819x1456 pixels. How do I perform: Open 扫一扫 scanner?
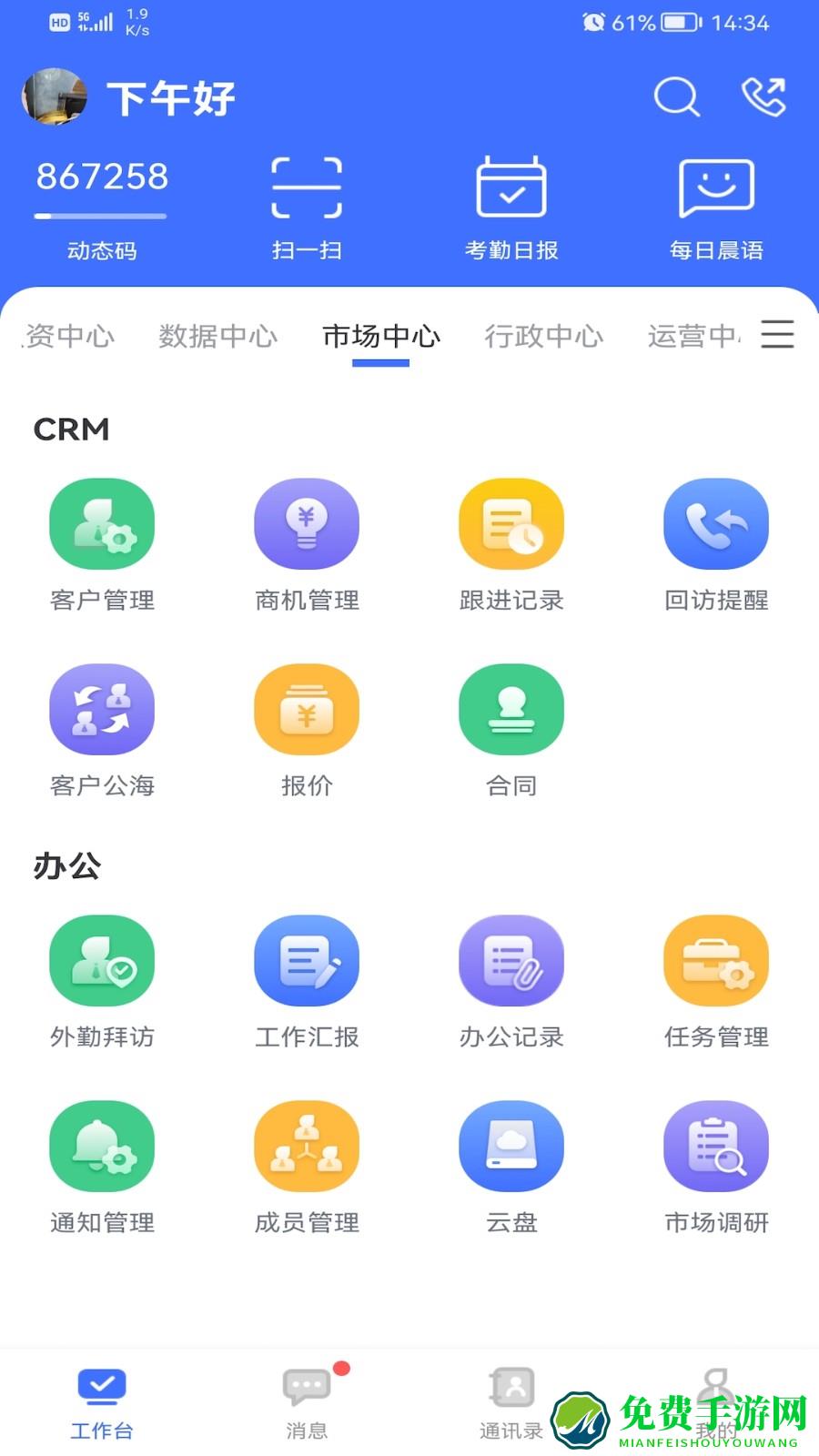coord(307,207)
